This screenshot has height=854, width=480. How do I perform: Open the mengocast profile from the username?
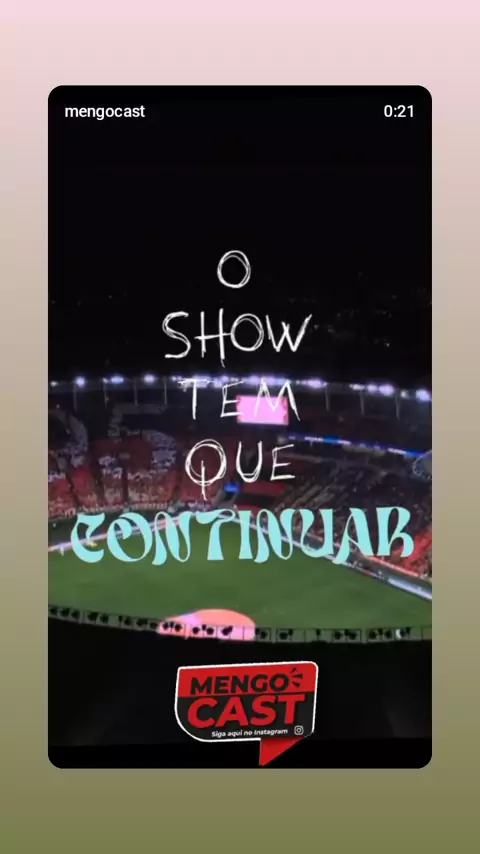pyautogui.click(x=105, y=112)
